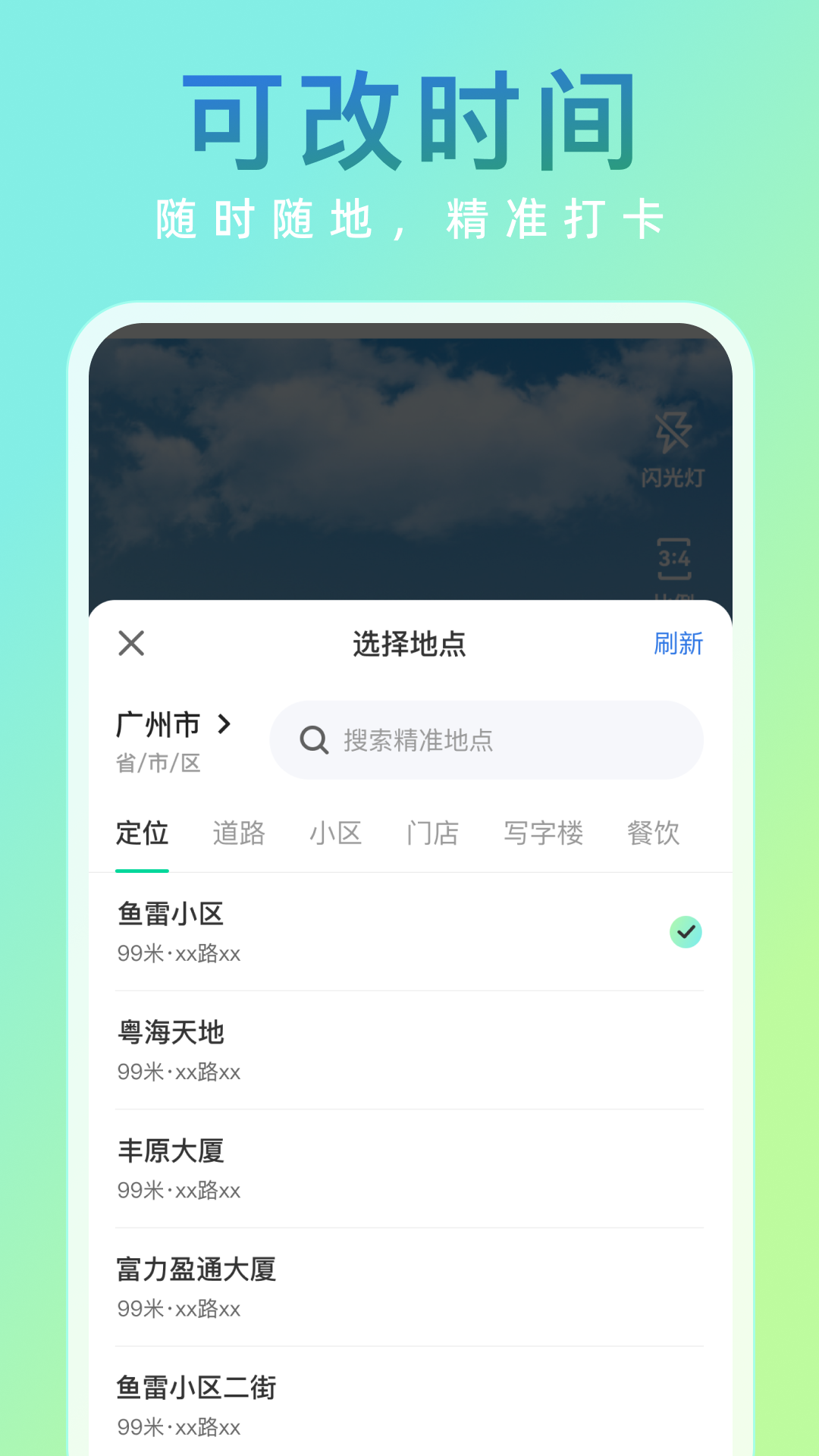Choose 丰原大厦 from the list

(303, 1168)
